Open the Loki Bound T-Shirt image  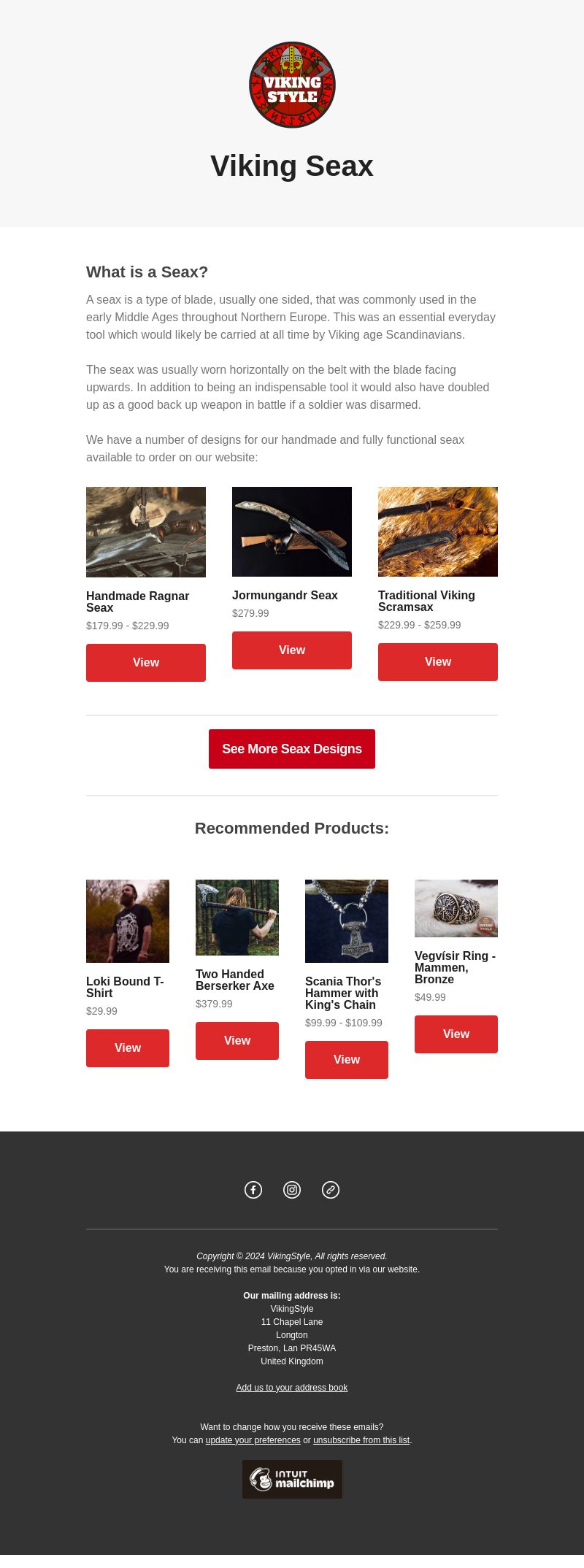(x=128, y=921)
